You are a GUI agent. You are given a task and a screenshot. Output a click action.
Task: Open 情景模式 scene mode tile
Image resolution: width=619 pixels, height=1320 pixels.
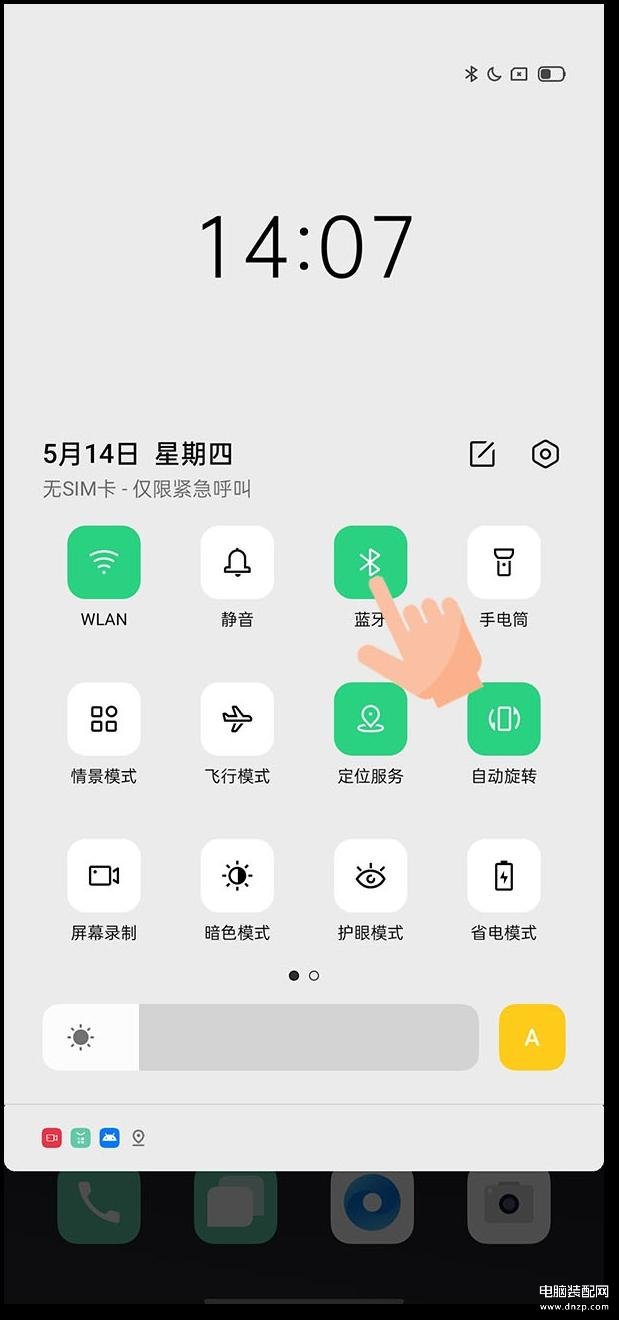click(x=104, y=718)
